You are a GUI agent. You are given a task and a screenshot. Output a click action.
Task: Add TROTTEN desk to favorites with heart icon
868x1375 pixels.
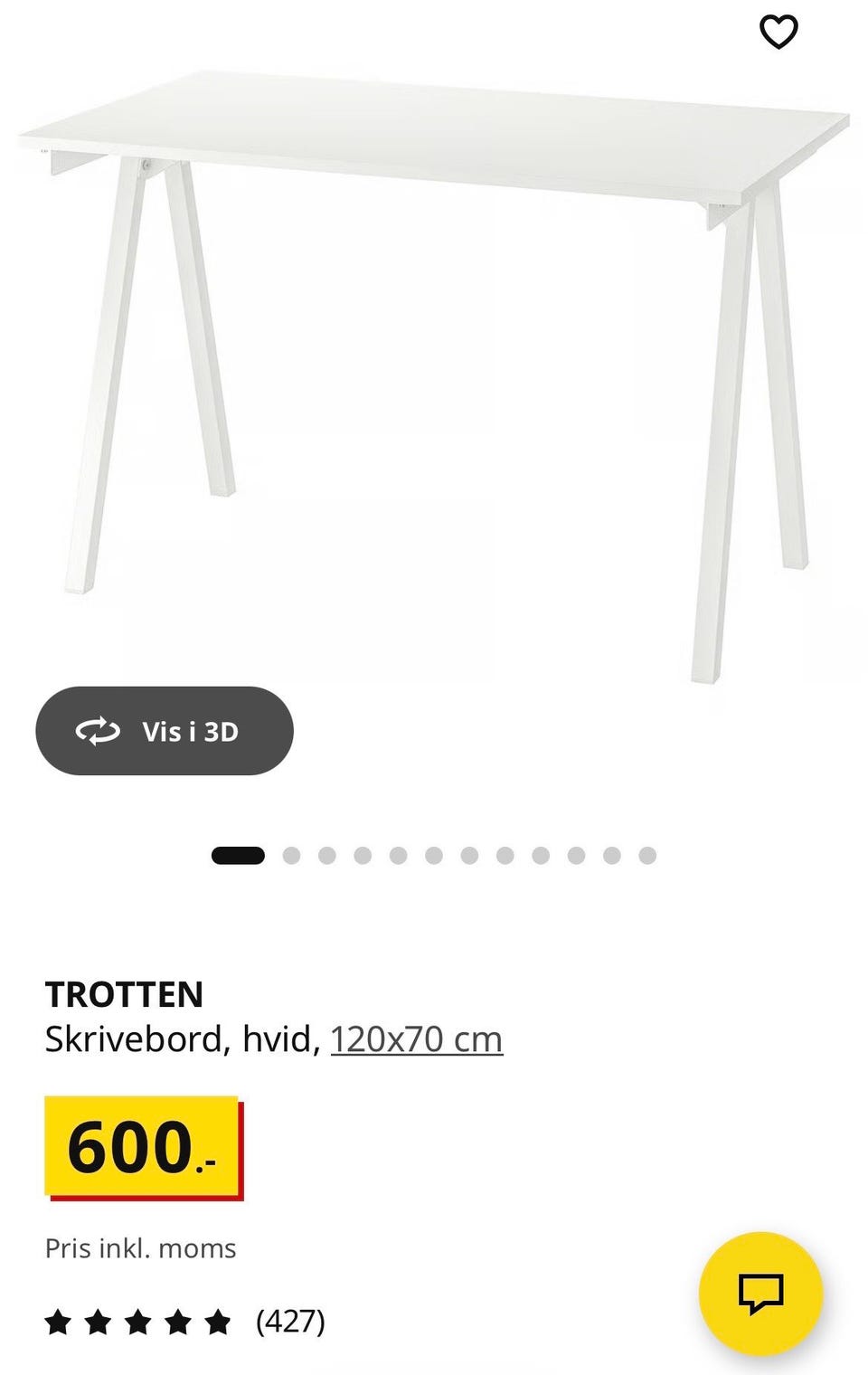779,30
